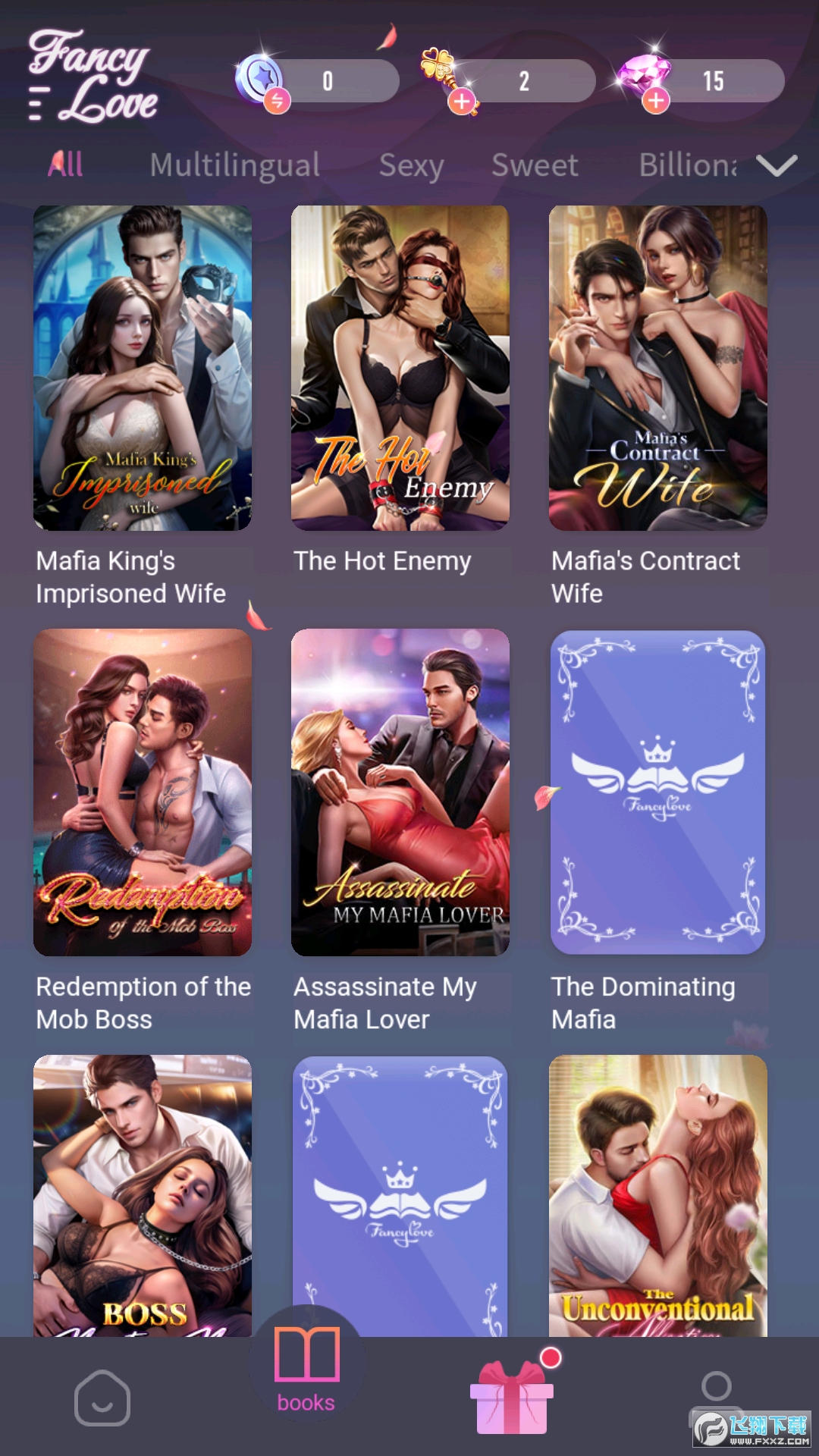Viewport: 819px width, 1456px height.
Task: Switch to the Billionaire tab
Action: (x=687, y=165)
